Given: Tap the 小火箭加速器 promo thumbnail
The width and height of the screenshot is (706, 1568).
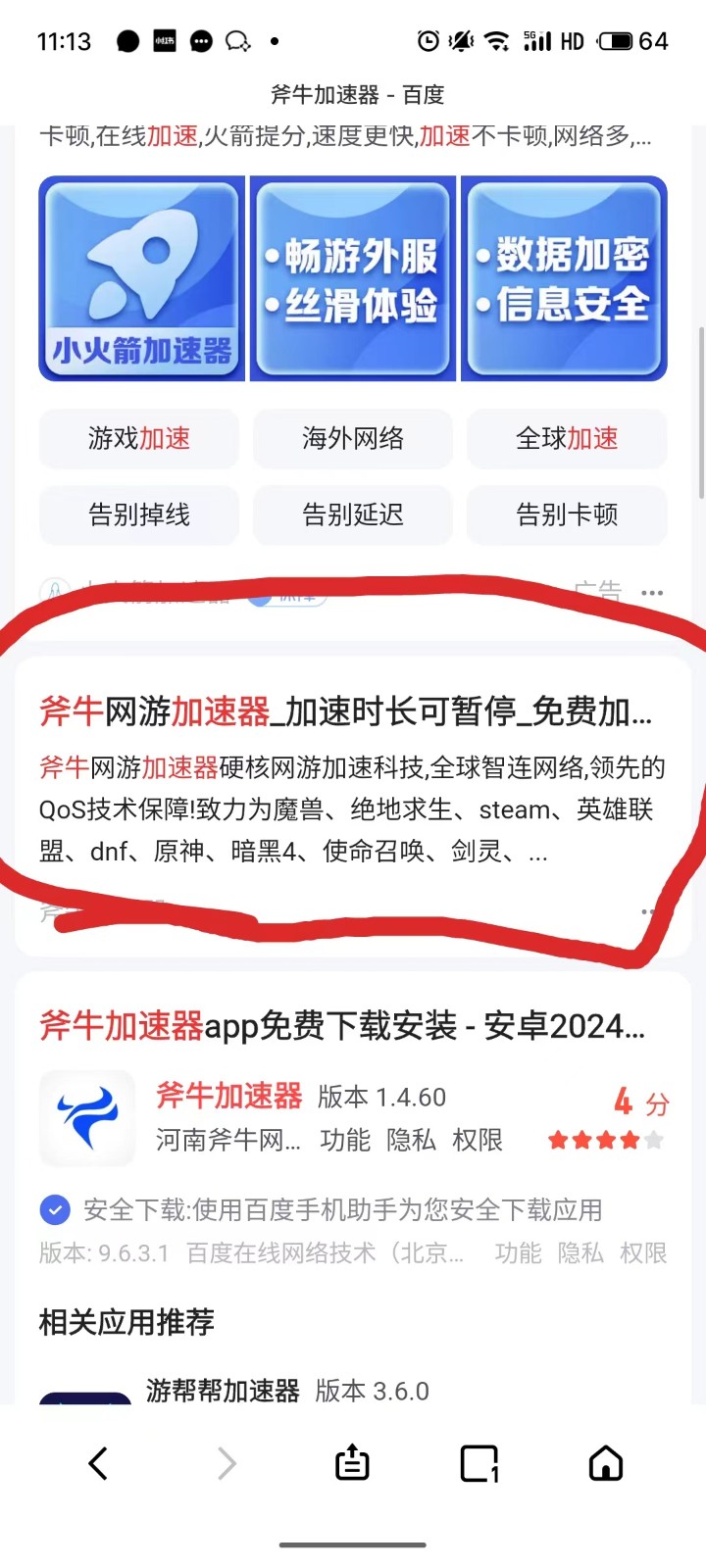Looking at the screenshot, I should [x=141, y=278].
